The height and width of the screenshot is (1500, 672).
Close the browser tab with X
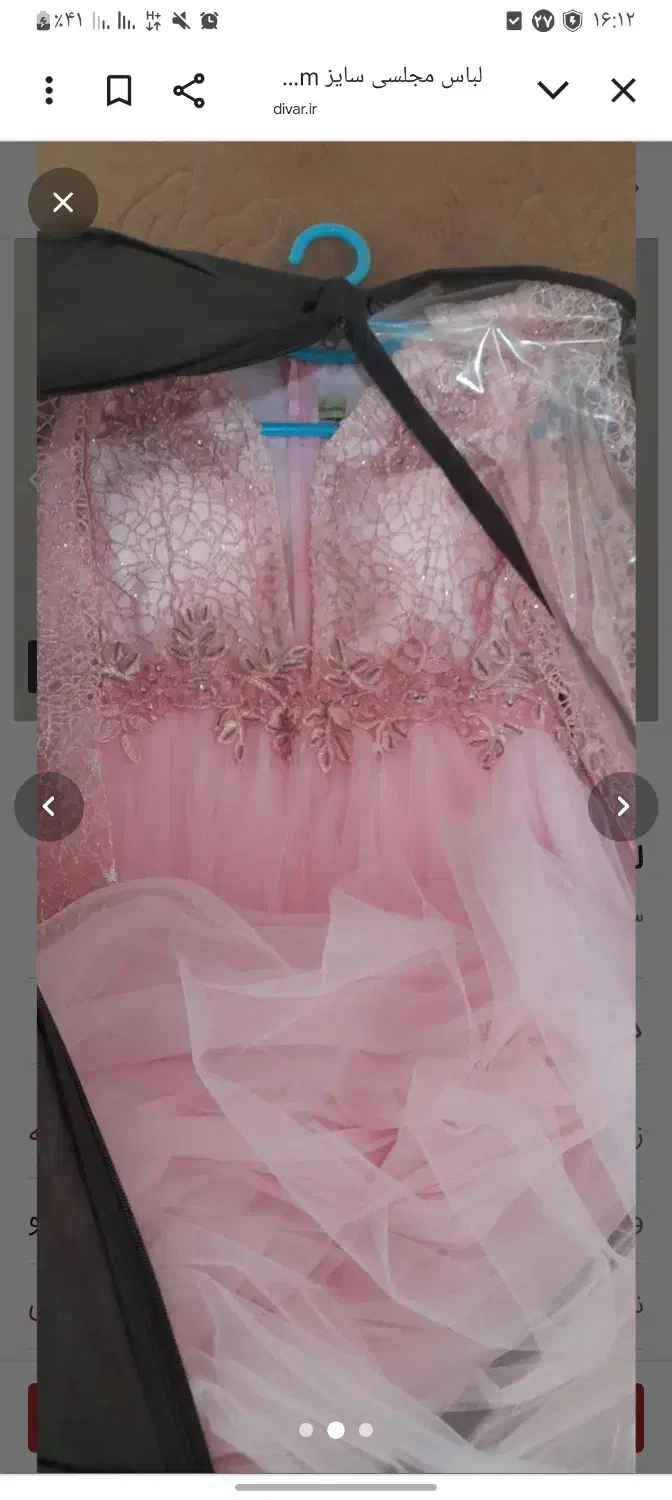[623, 91]
